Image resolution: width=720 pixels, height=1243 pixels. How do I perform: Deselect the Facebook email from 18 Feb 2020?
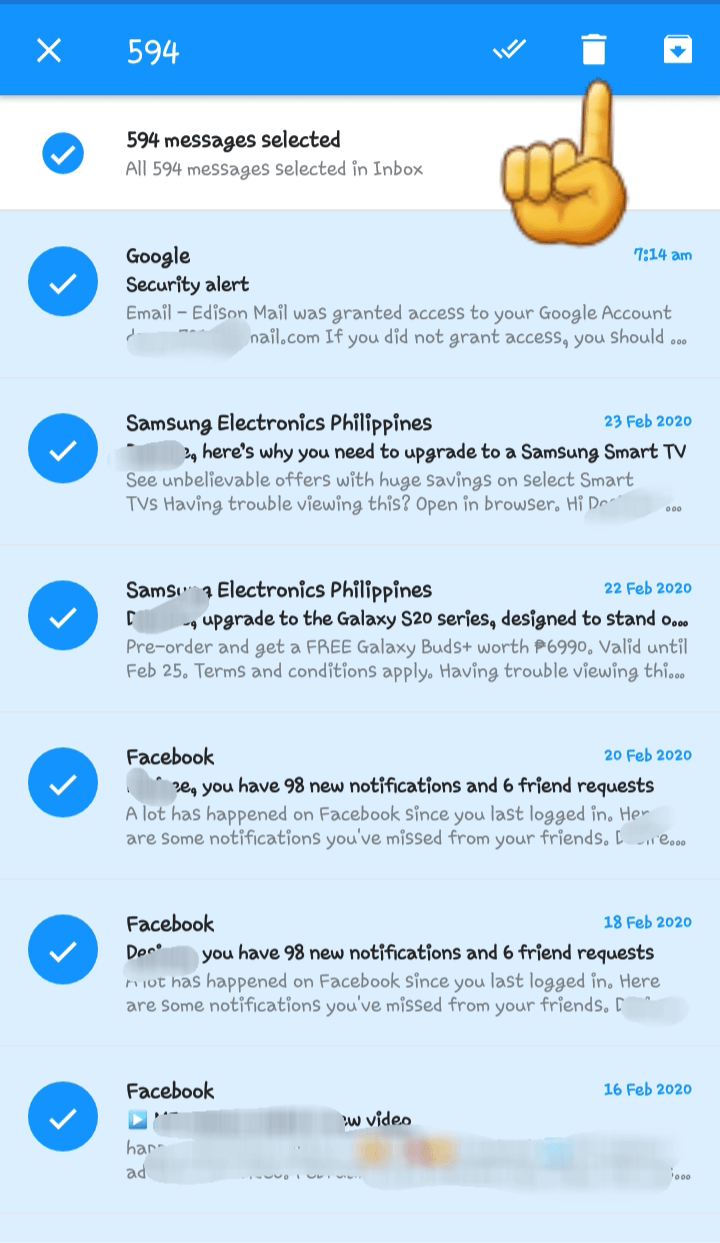63,950
